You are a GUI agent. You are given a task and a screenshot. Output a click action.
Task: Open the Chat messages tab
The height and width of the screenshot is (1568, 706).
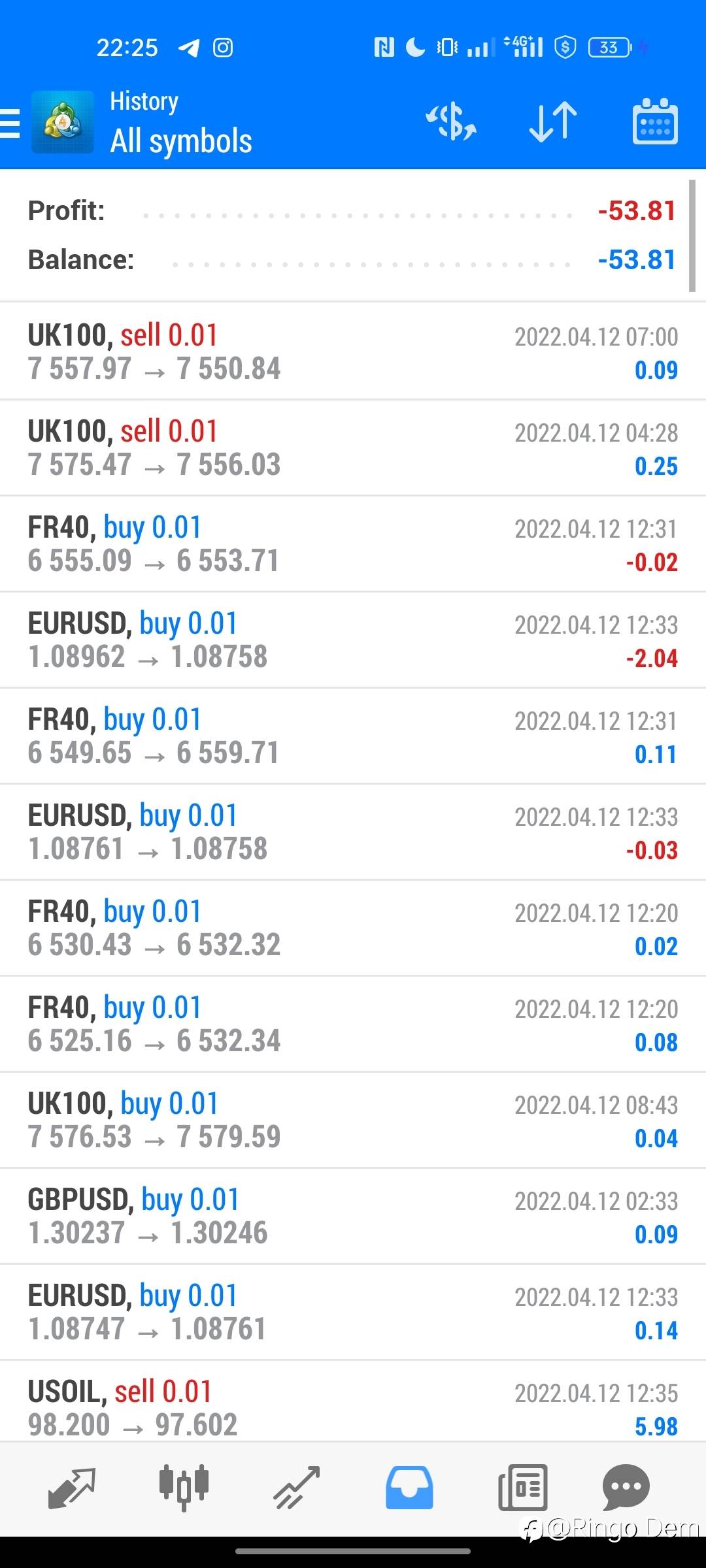click(626, 1488)
